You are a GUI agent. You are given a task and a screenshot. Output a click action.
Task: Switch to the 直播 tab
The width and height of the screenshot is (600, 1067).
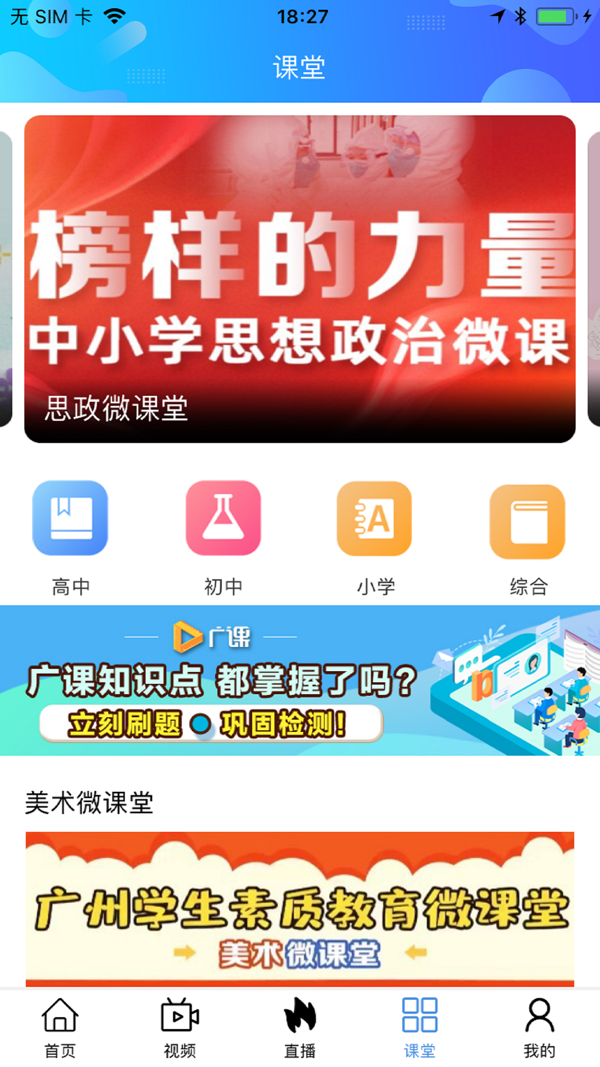pyautogui.click(x=300, y=1028)
